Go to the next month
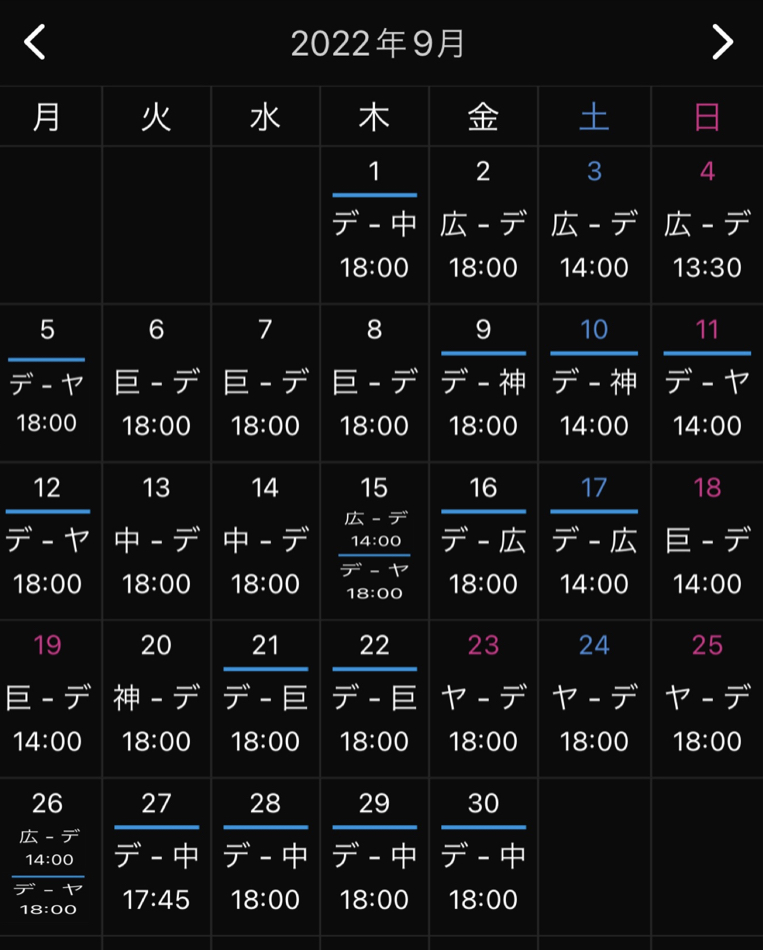The width and height of the screenshot is (763, 950). (x=722, y=43)
